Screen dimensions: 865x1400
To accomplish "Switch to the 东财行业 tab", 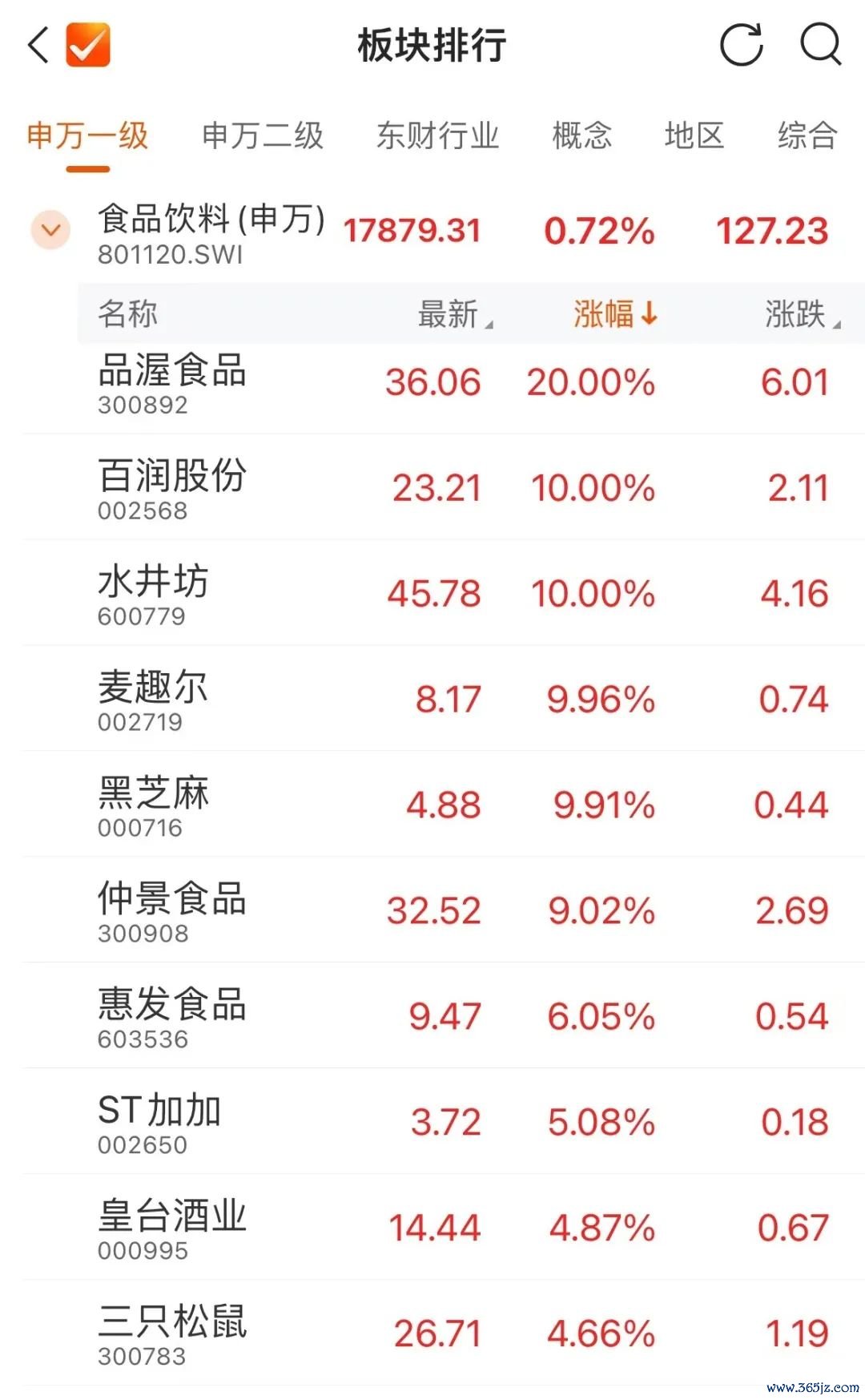I will coord(438,135).
